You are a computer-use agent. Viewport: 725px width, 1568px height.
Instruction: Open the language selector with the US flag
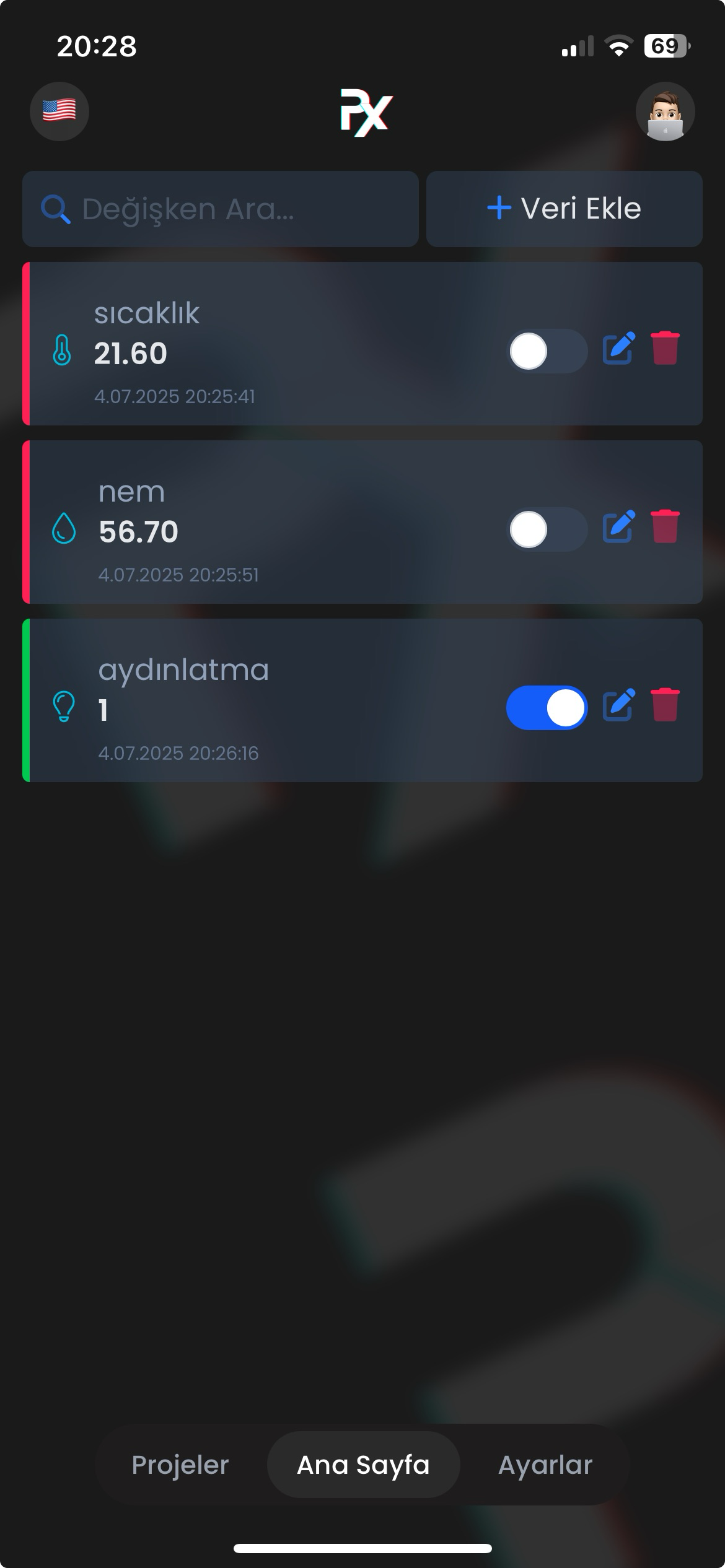pyautogui.click(x=59, y=111)
